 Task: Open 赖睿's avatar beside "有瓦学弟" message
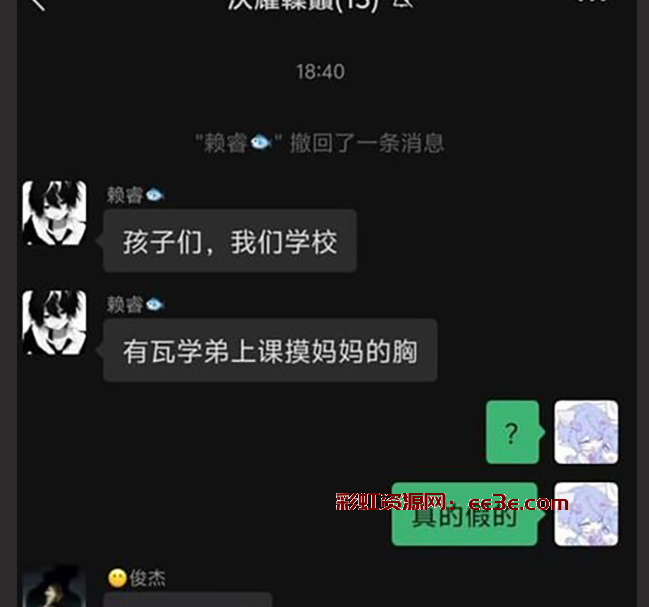point(54,322)
